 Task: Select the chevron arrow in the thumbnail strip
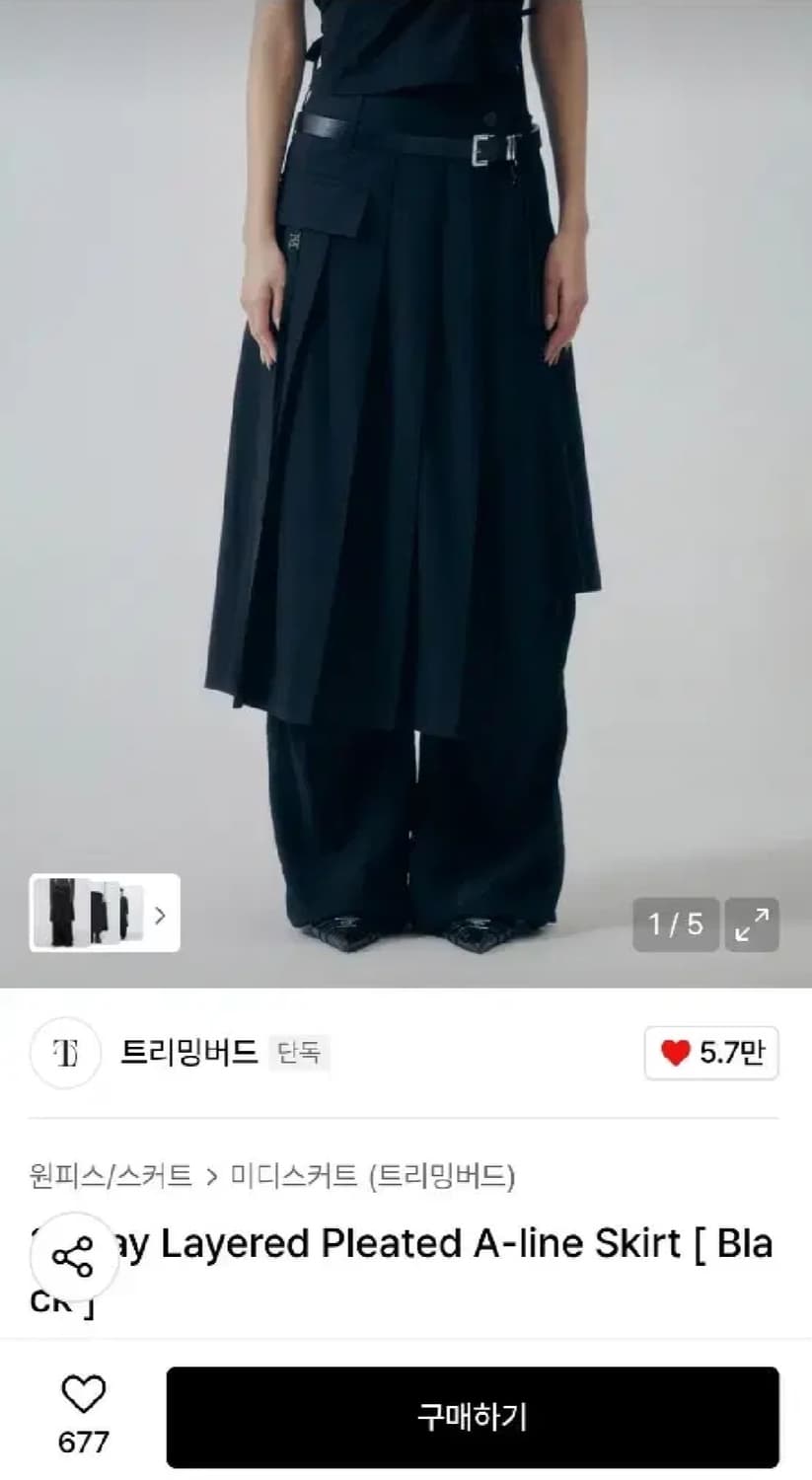click(161, 915)
